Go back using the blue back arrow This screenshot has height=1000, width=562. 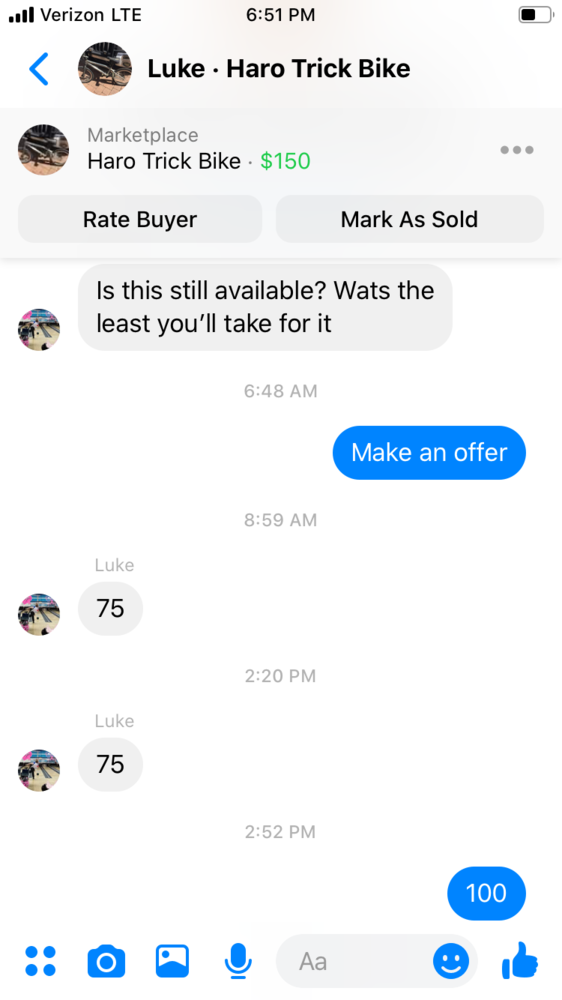(x=39, y=69)
